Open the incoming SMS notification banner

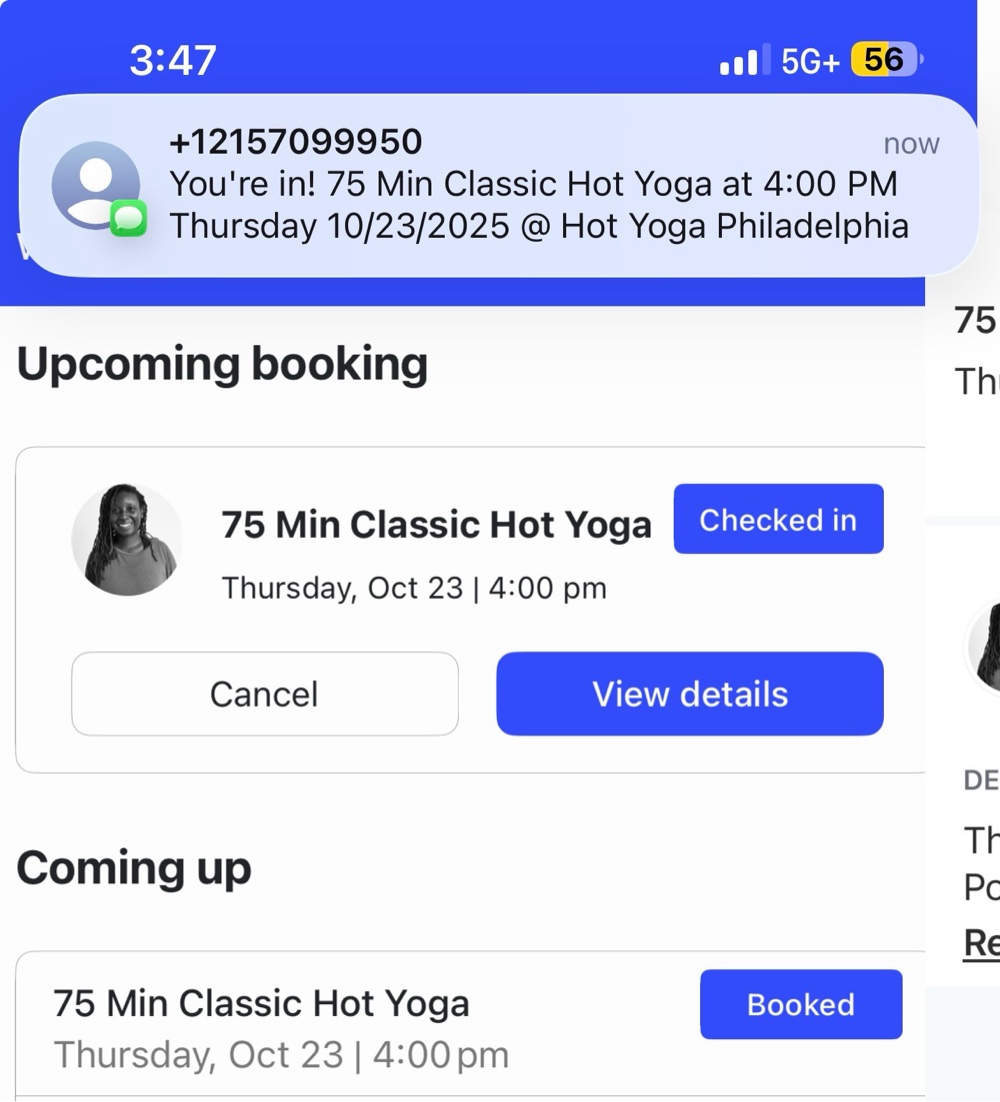point(500,185)
